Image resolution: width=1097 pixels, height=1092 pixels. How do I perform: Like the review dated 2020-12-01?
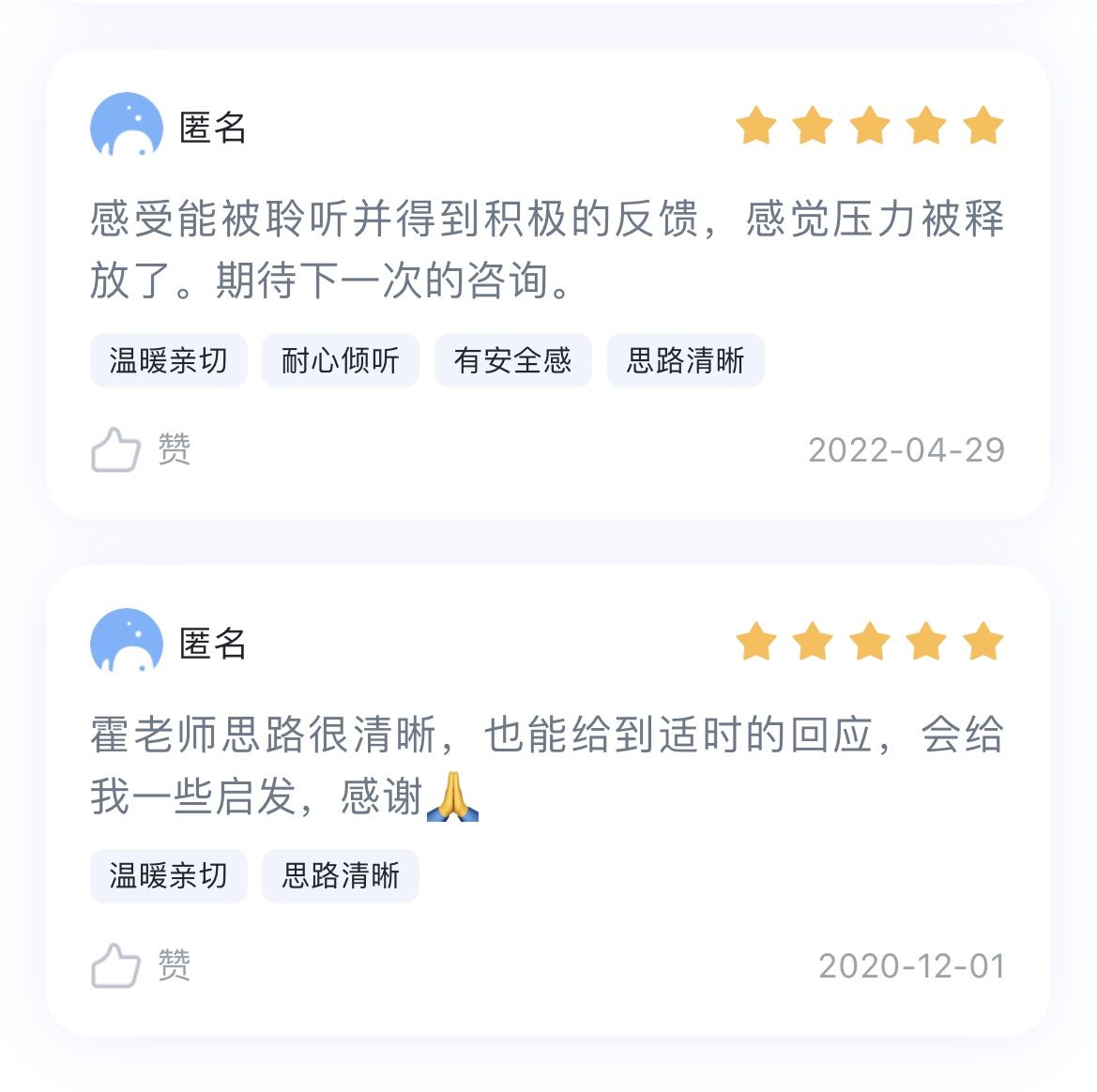[x=116, y=964]
